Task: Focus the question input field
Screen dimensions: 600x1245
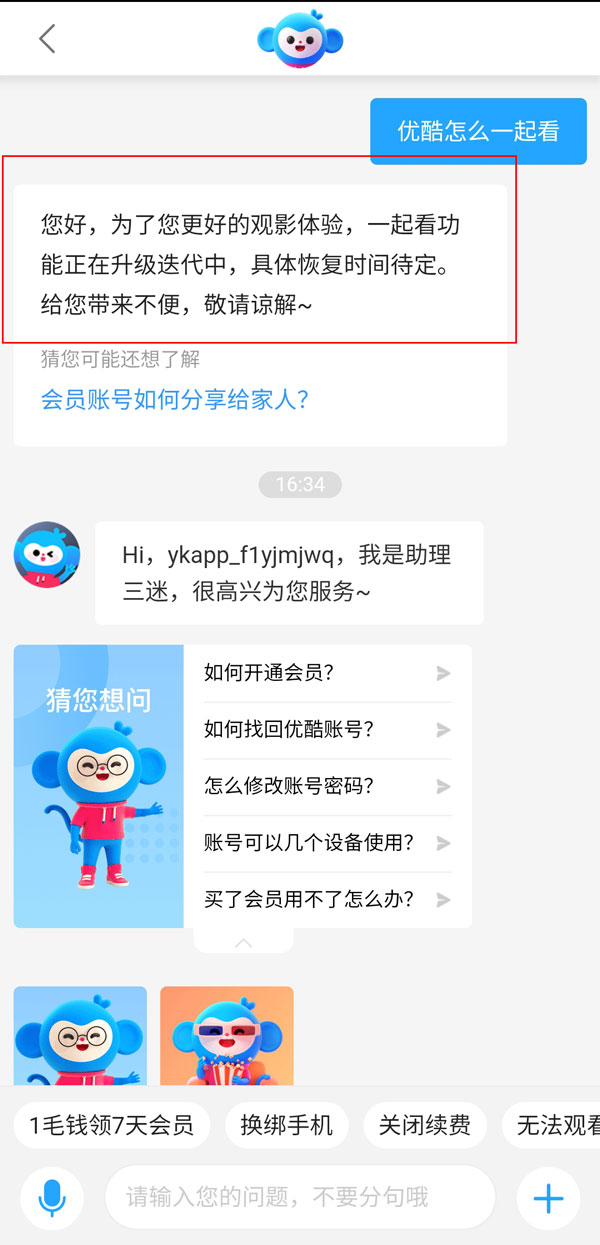Action: click(x=300, y=1197)
